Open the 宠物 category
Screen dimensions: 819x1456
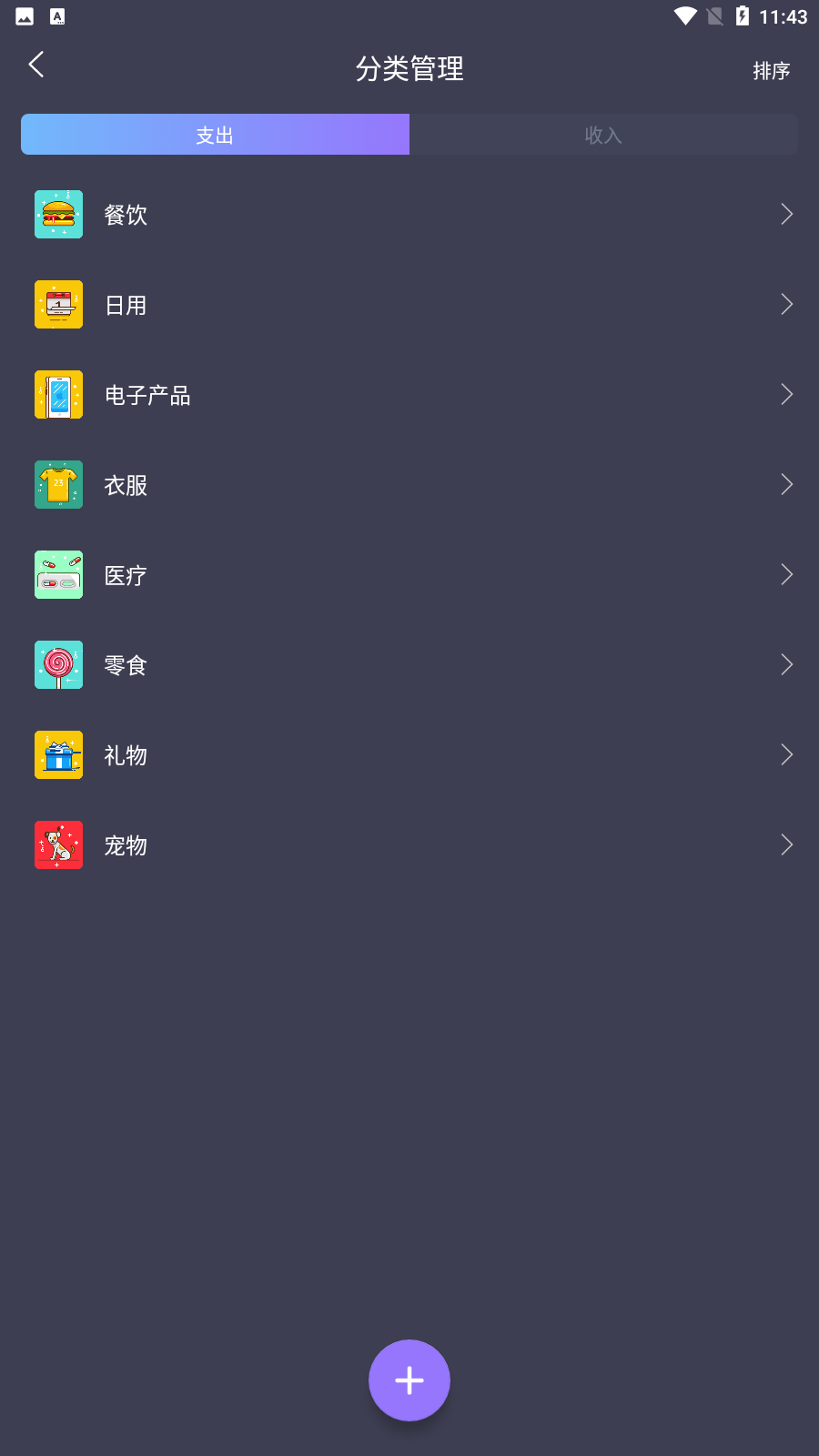pos(409,845)
